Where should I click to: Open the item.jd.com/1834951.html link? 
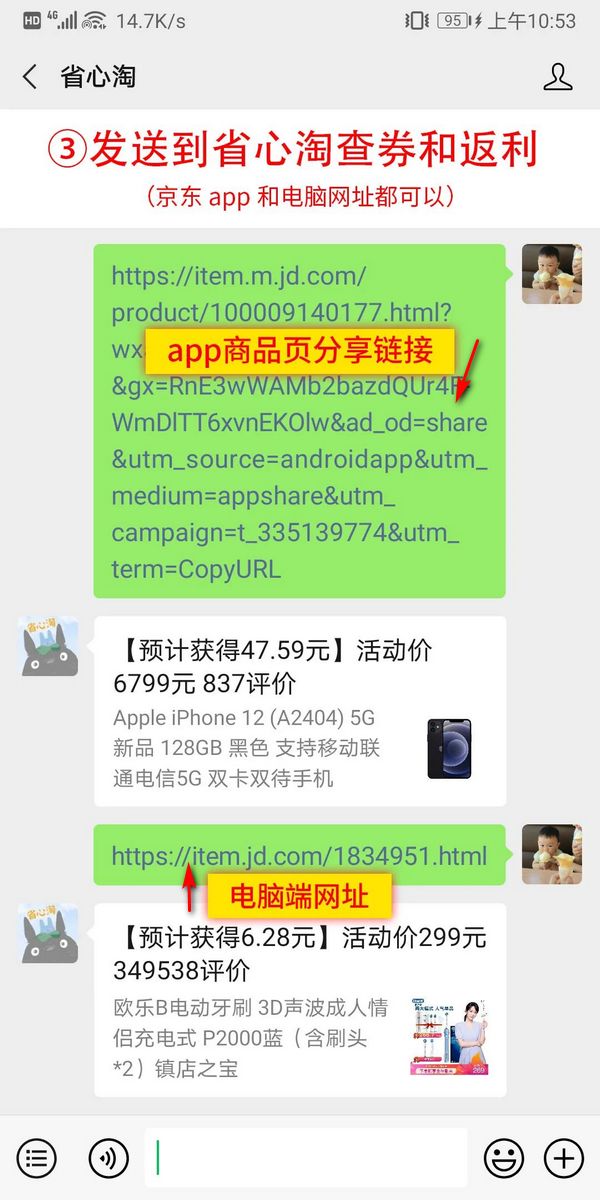(299, 856)
